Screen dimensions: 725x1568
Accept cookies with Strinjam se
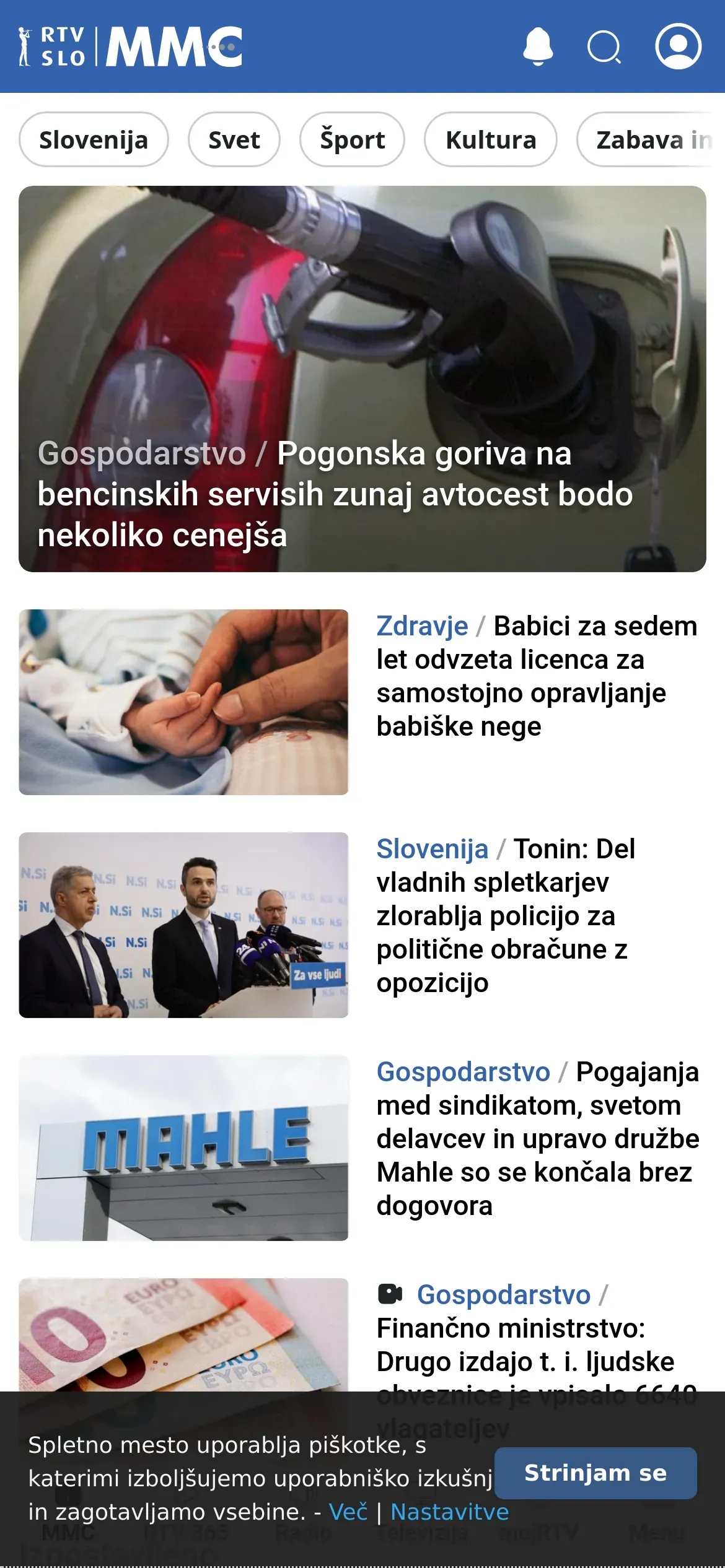(x=595, y=1473)
